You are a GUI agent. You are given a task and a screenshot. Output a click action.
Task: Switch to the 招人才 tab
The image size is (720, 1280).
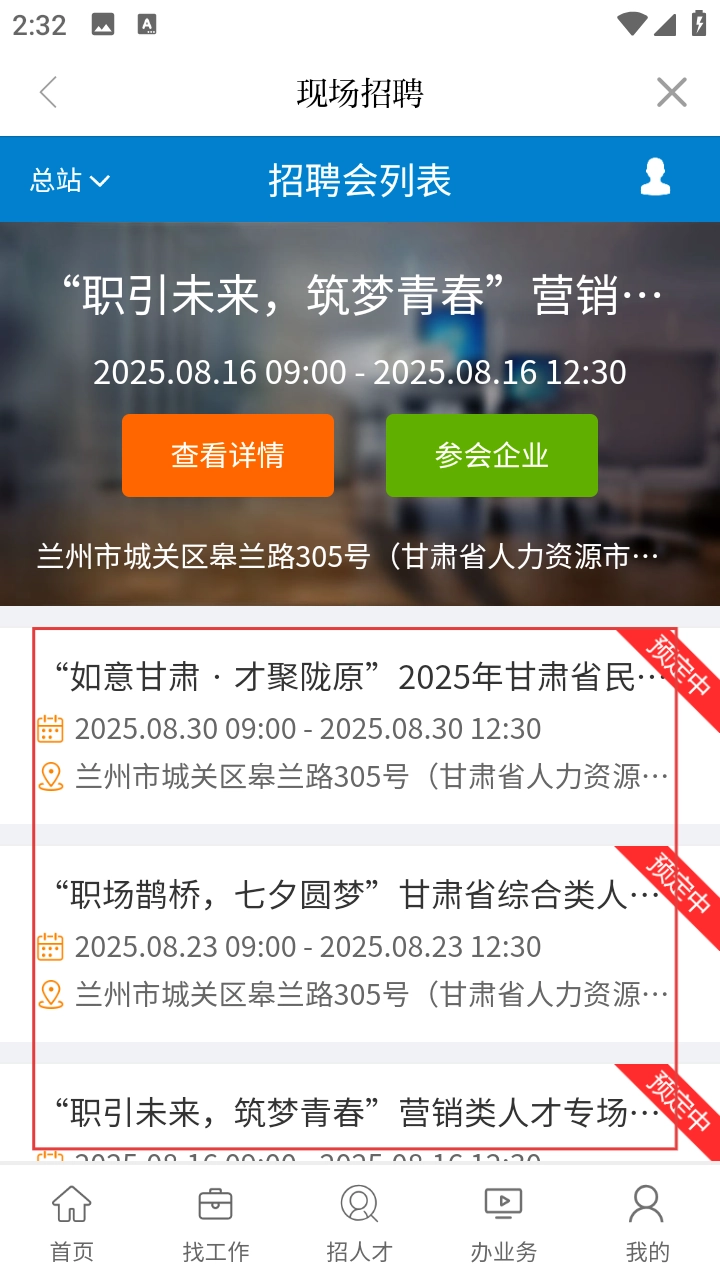(x=359, y=1222)
